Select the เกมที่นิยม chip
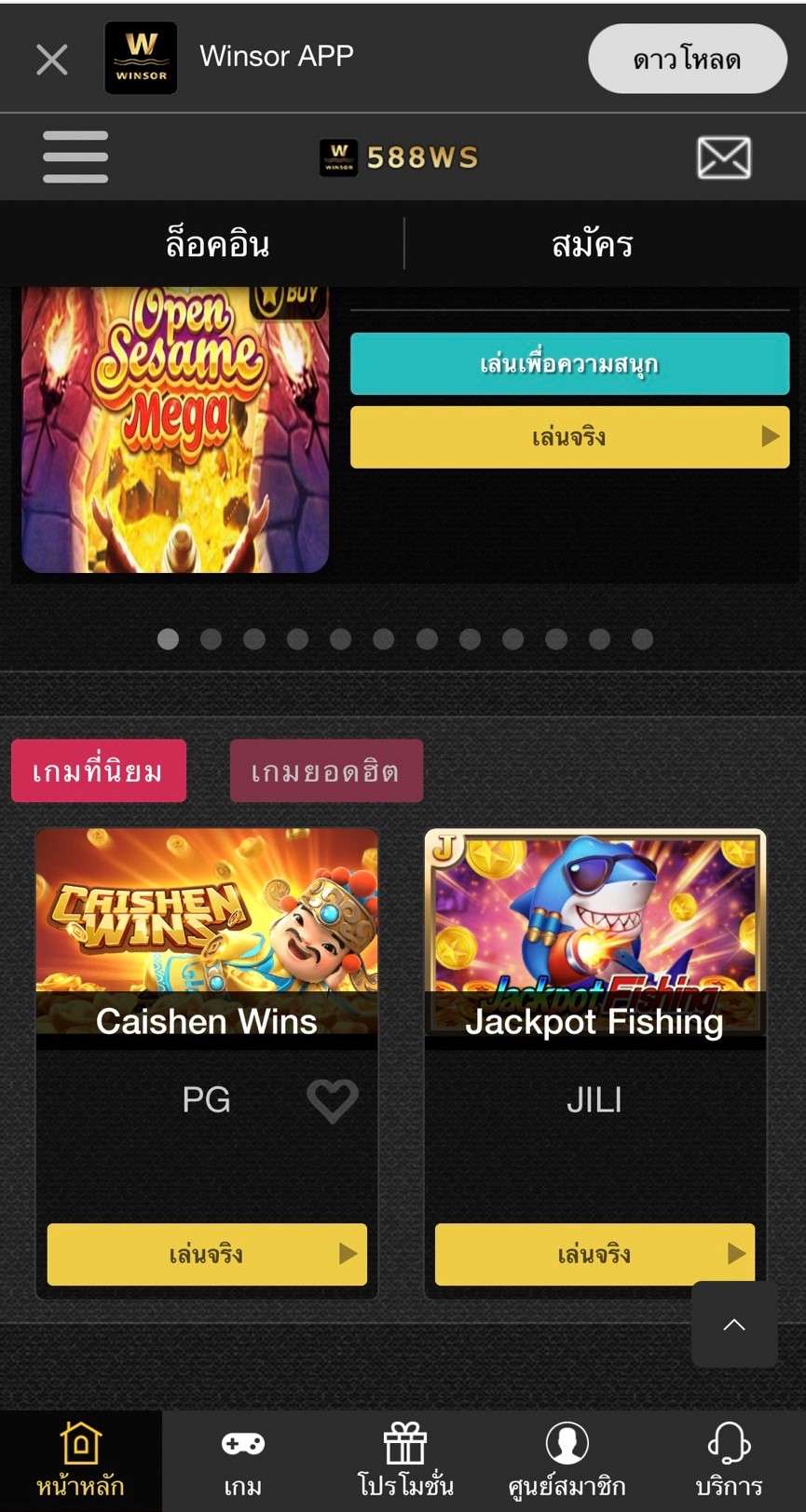 pyautogui.click(x=99, y=771)
